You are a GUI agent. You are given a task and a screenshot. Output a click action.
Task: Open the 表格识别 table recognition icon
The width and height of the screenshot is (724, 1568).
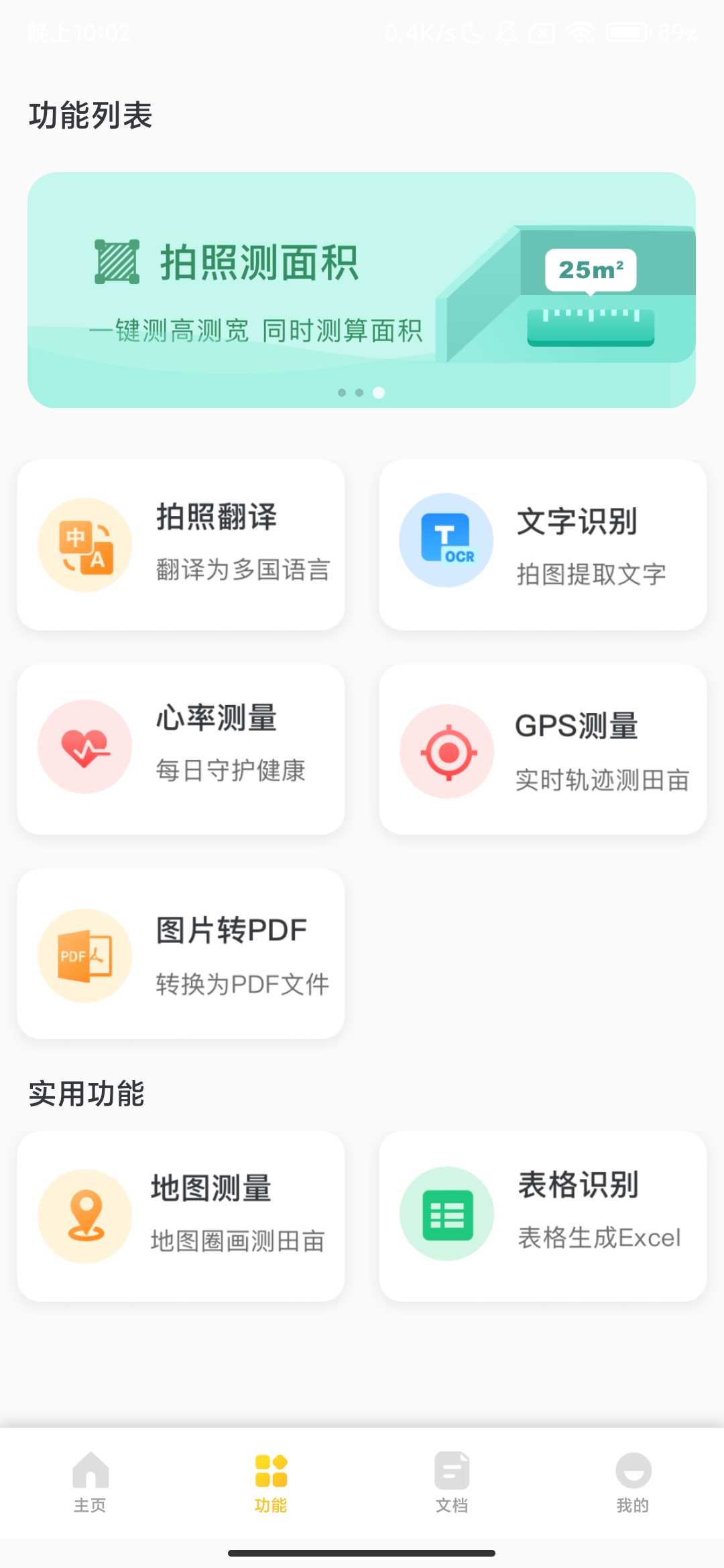coord(446,1214)
